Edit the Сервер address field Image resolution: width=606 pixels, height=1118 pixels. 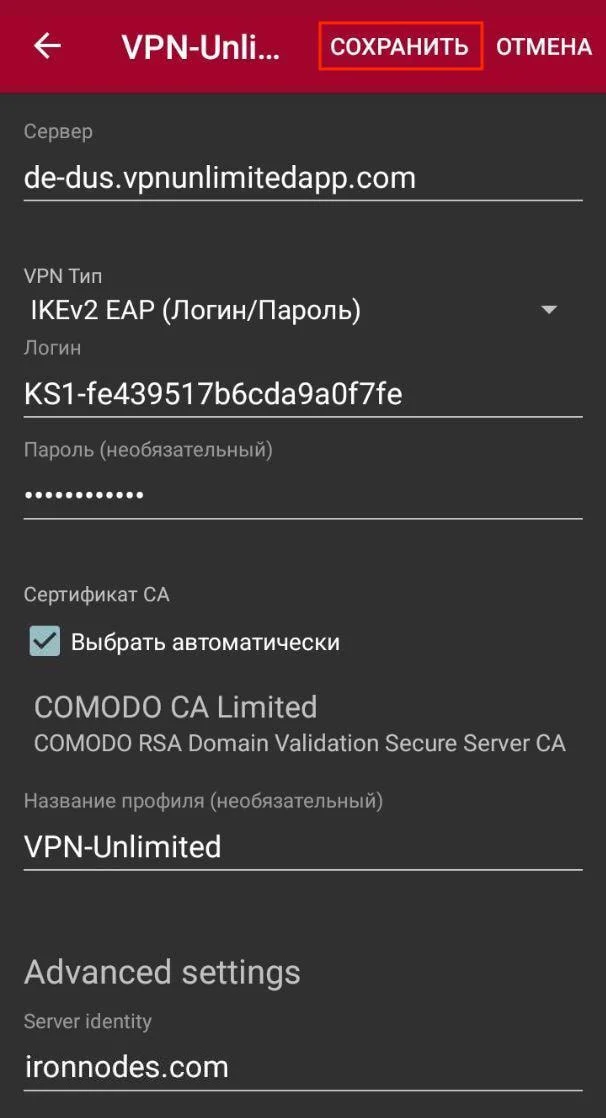point(302,178)
